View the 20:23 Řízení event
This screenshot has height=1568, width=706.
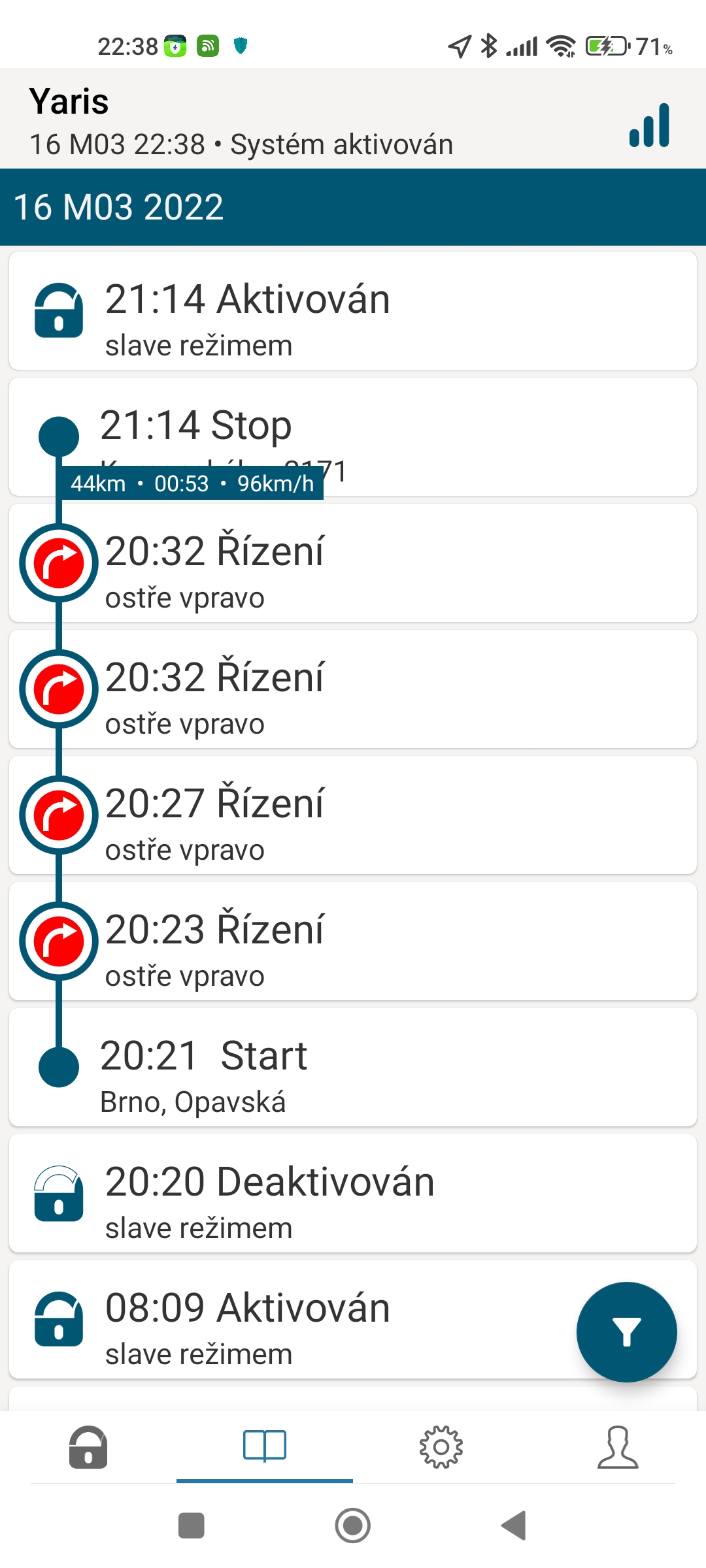pyautogui.click(x=353, y=941)
